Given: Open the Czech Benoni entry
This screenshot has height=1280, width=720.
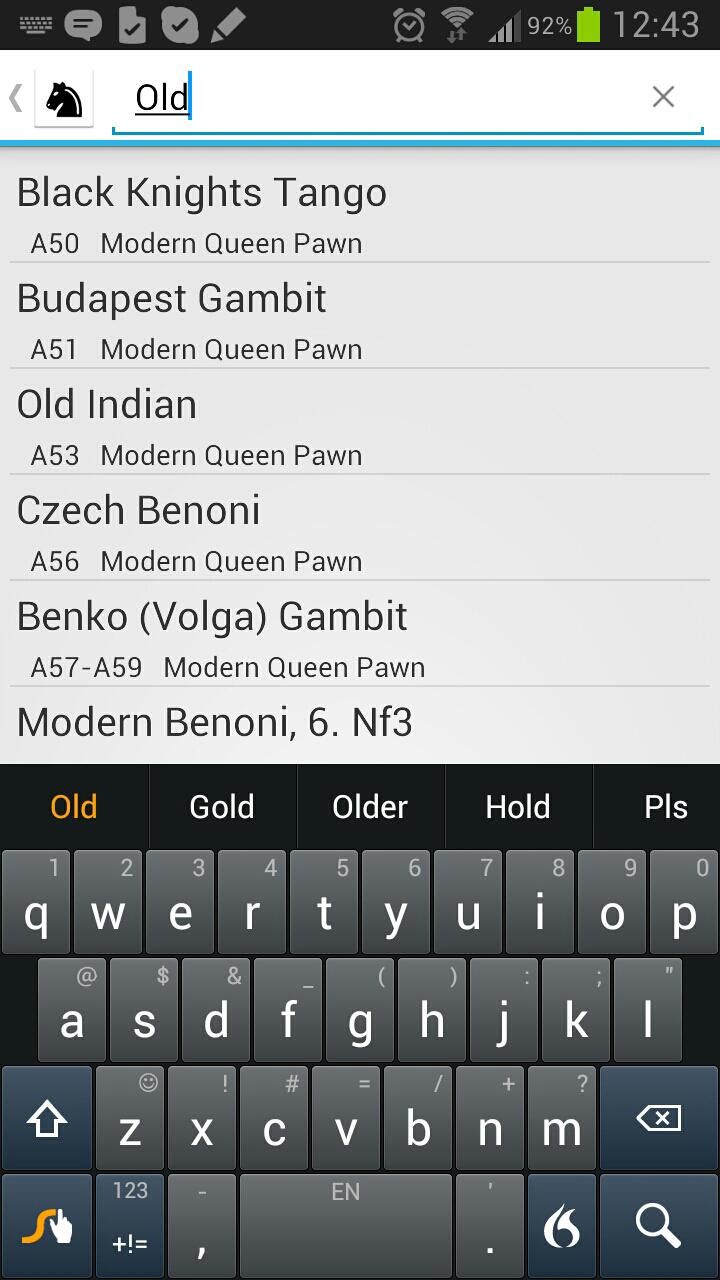Looking at the screenshot, I should click(x=360, y=530).
